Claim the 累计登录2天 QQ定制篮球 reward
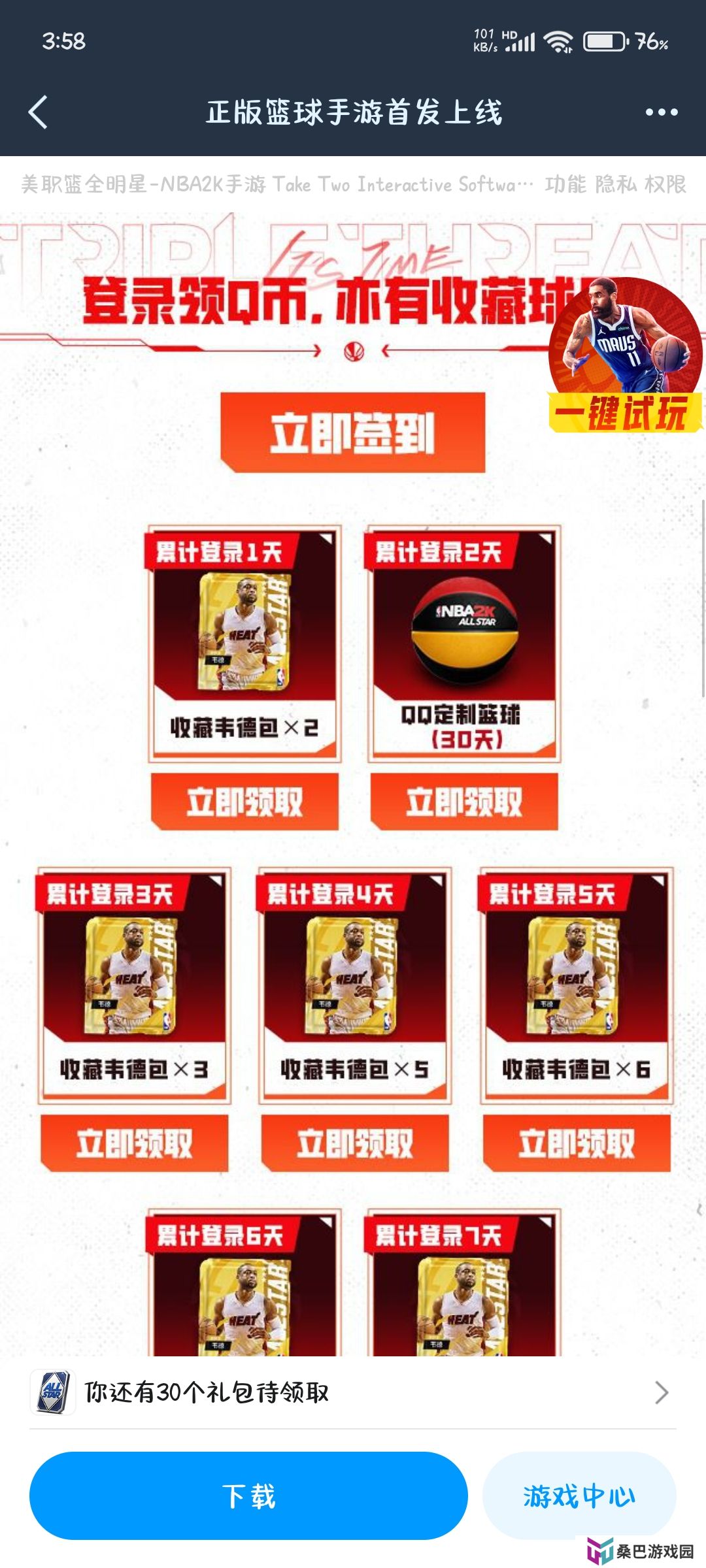 pyautogui.click(x=464, y=802)
